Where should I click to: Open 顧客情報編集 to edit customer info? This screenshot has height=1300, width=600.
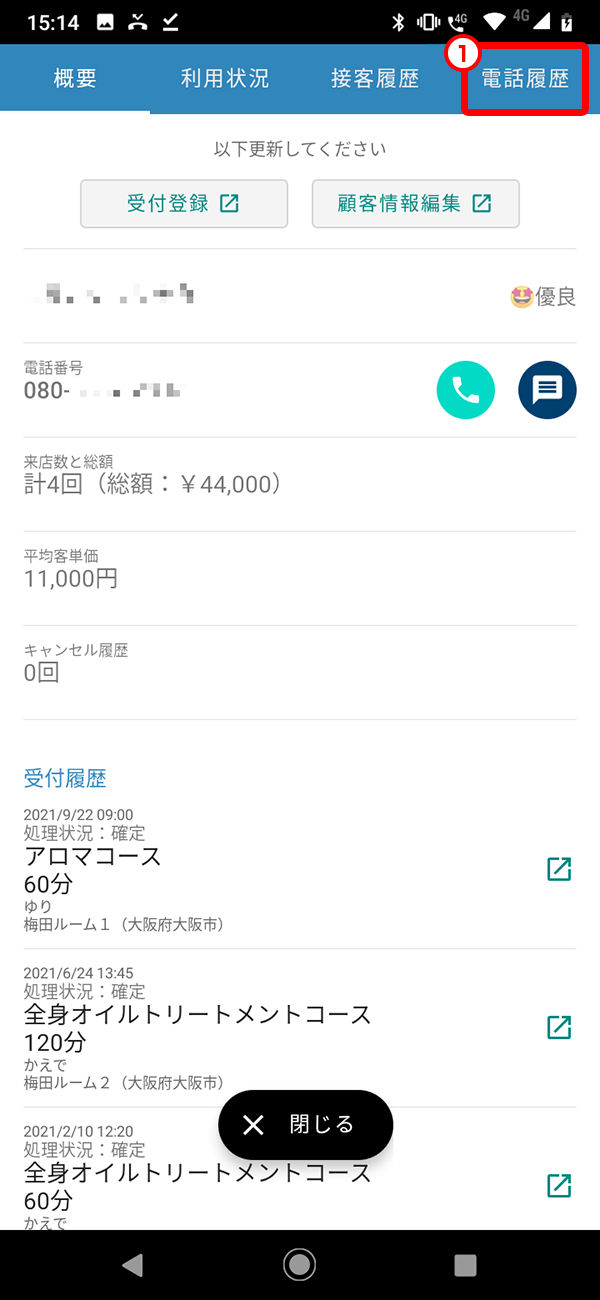(x=415, y=204)
